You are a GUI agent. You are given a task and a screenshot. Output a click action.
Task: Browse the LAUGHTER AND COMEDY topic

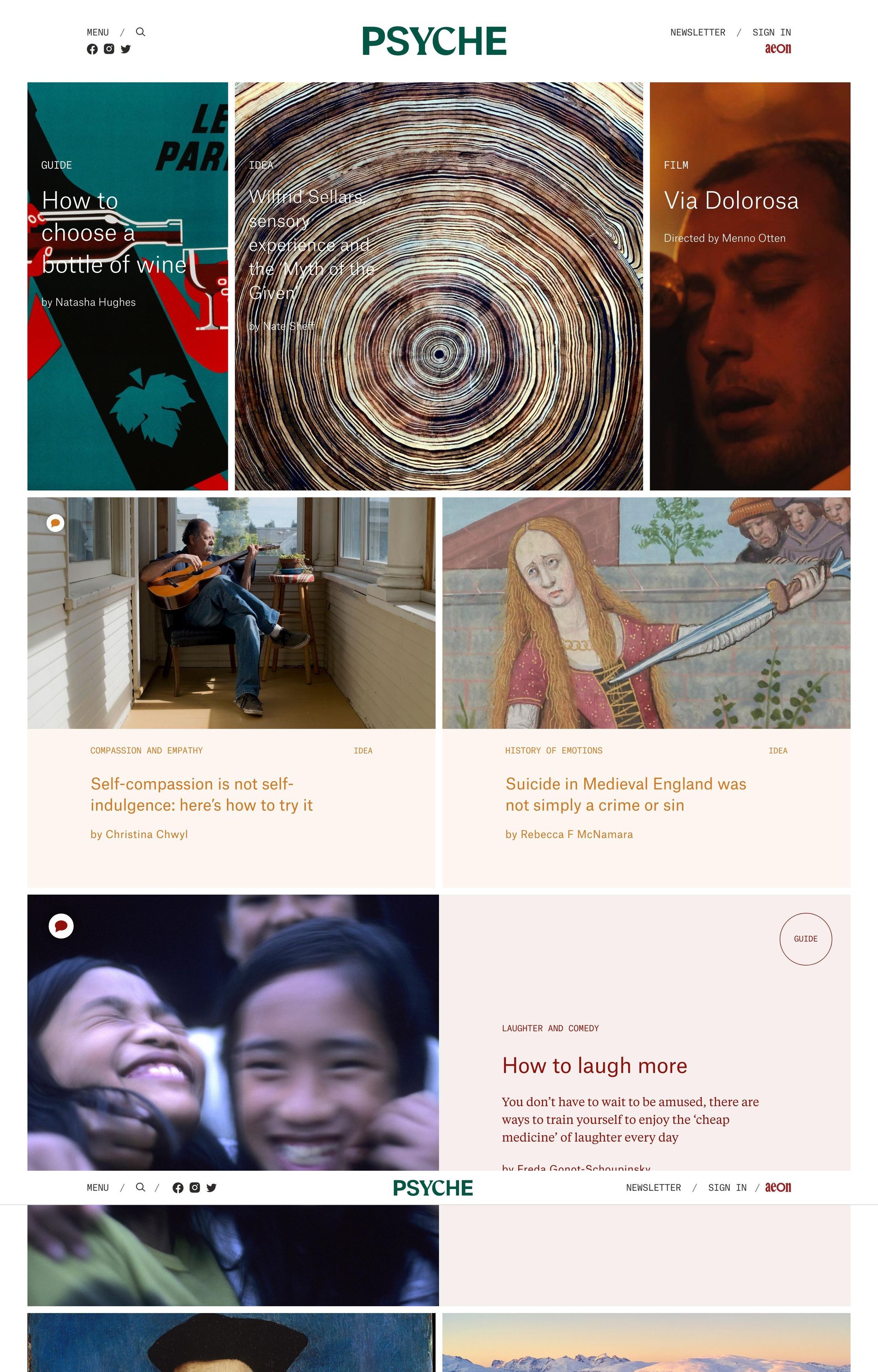coord(550,1028)
